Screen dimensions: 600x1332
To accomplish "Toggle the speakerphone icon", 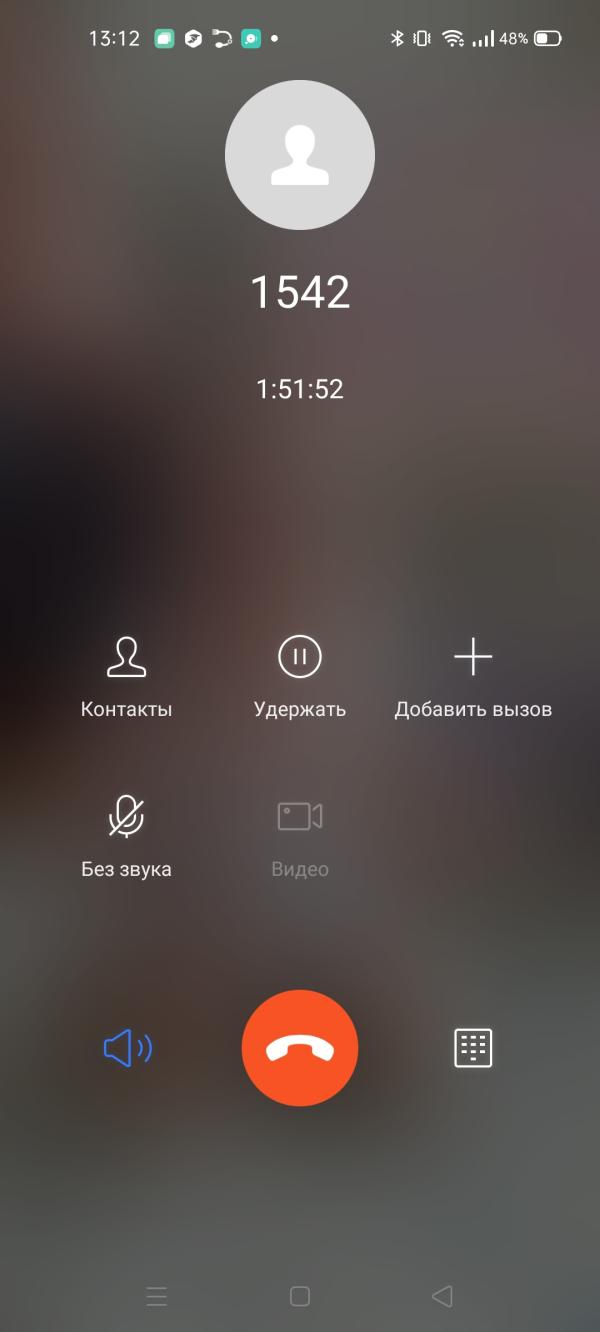I will coord(128,1048).
